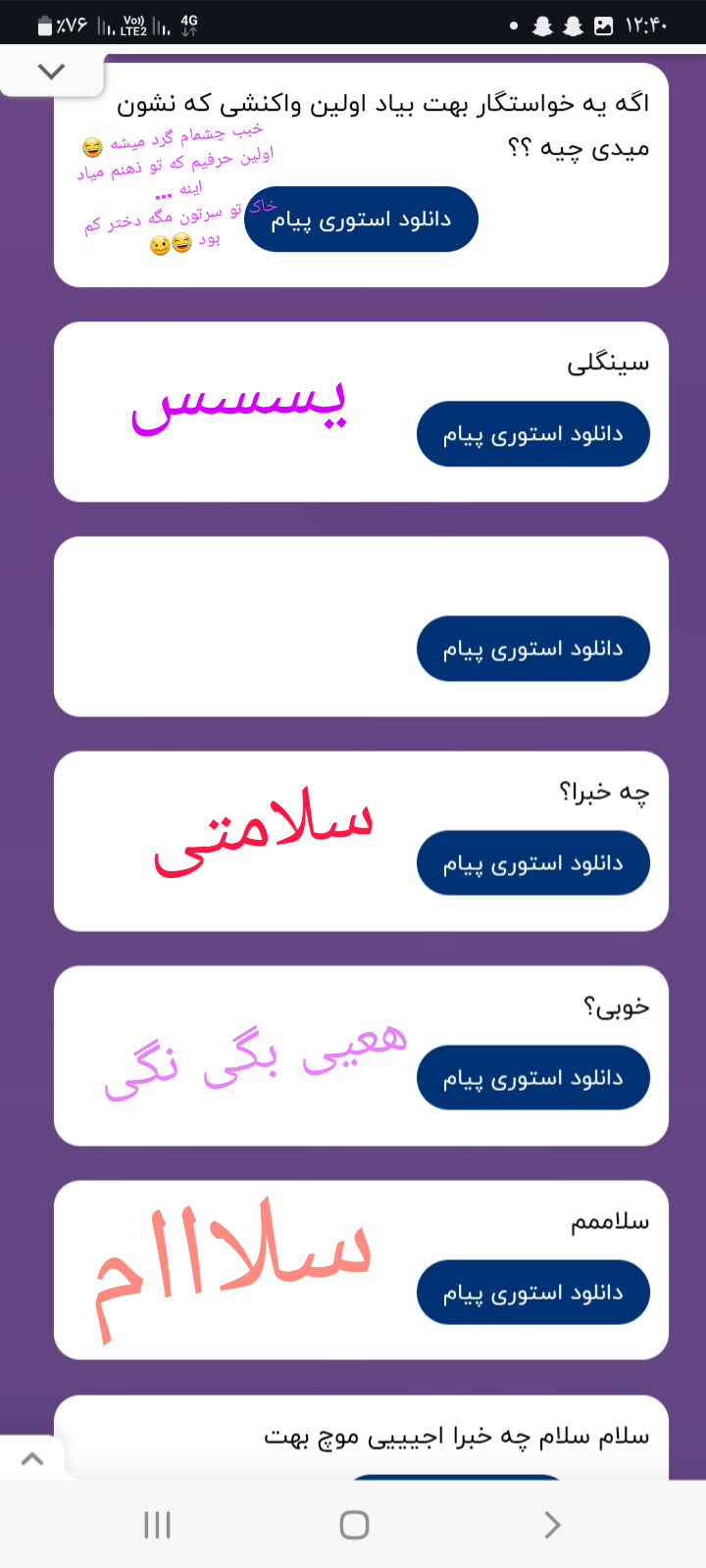The height and width of the screenshot is (1568, 706).
Task: Go back with the navigation bar arrow
Action: coord(552,1525)
